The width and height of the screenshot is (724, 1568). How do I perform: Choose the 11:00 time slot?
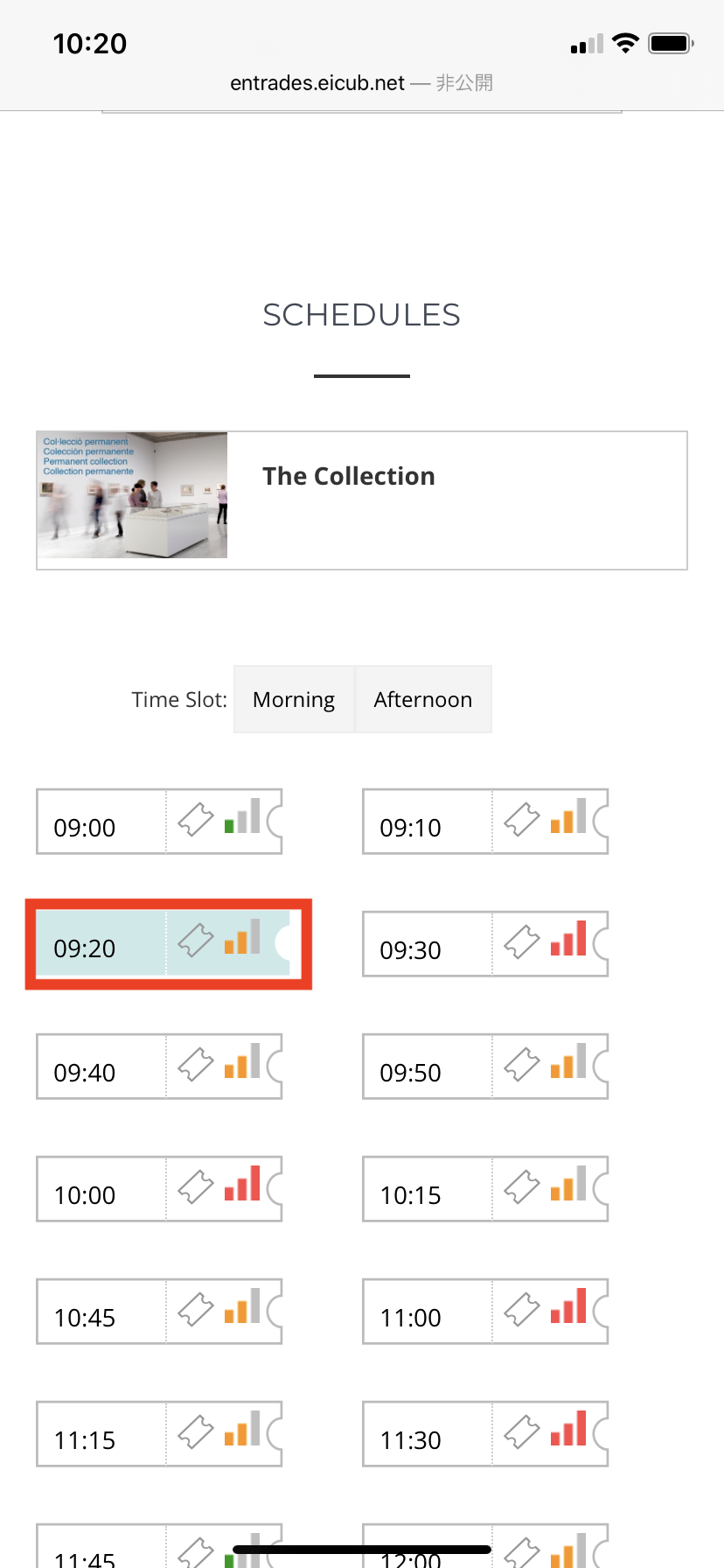tap(485, 1312)
